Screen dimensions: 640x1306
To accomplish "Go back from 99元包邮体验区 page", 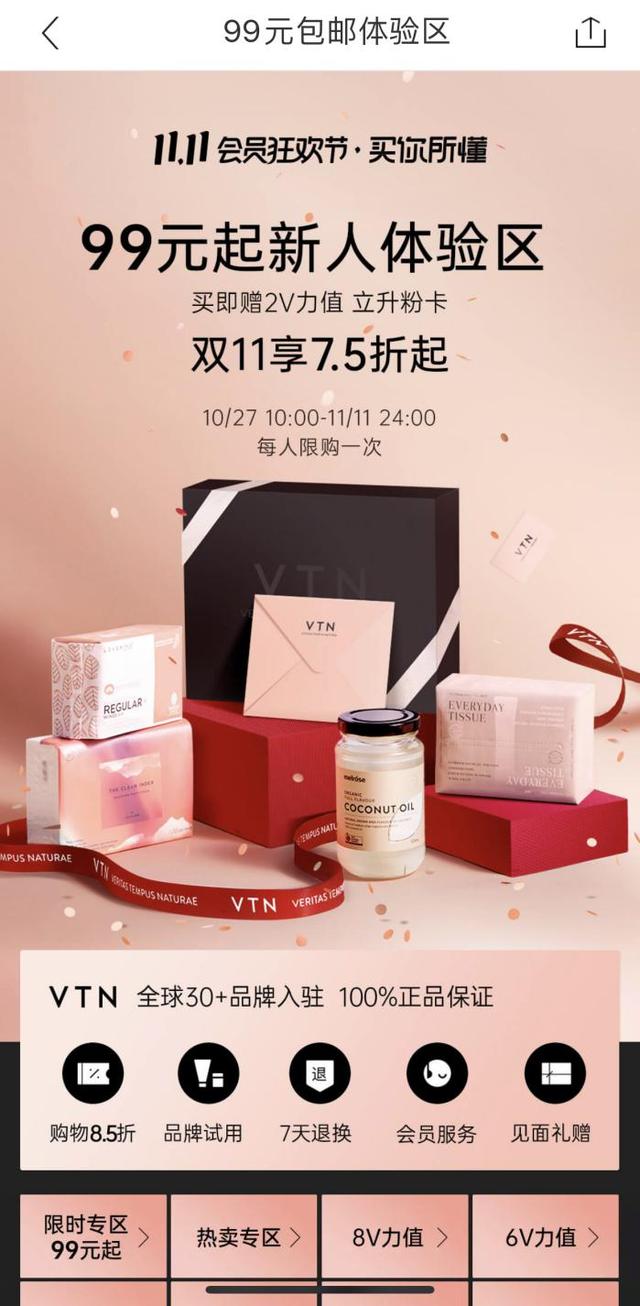I will 50,33.
